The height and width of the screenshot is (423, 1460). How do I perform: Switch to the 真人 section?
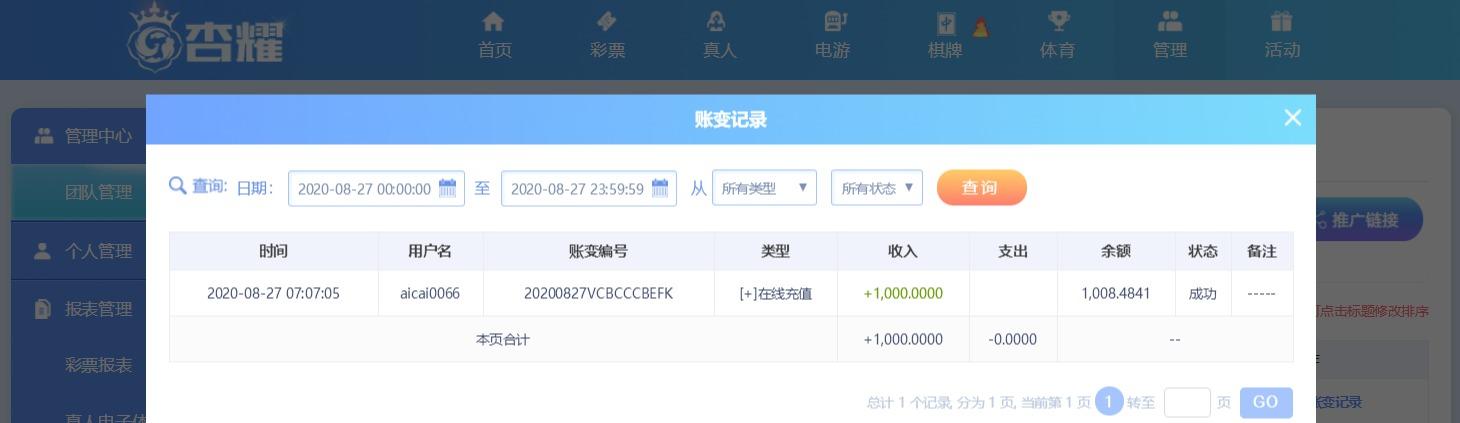coord(719,36)
